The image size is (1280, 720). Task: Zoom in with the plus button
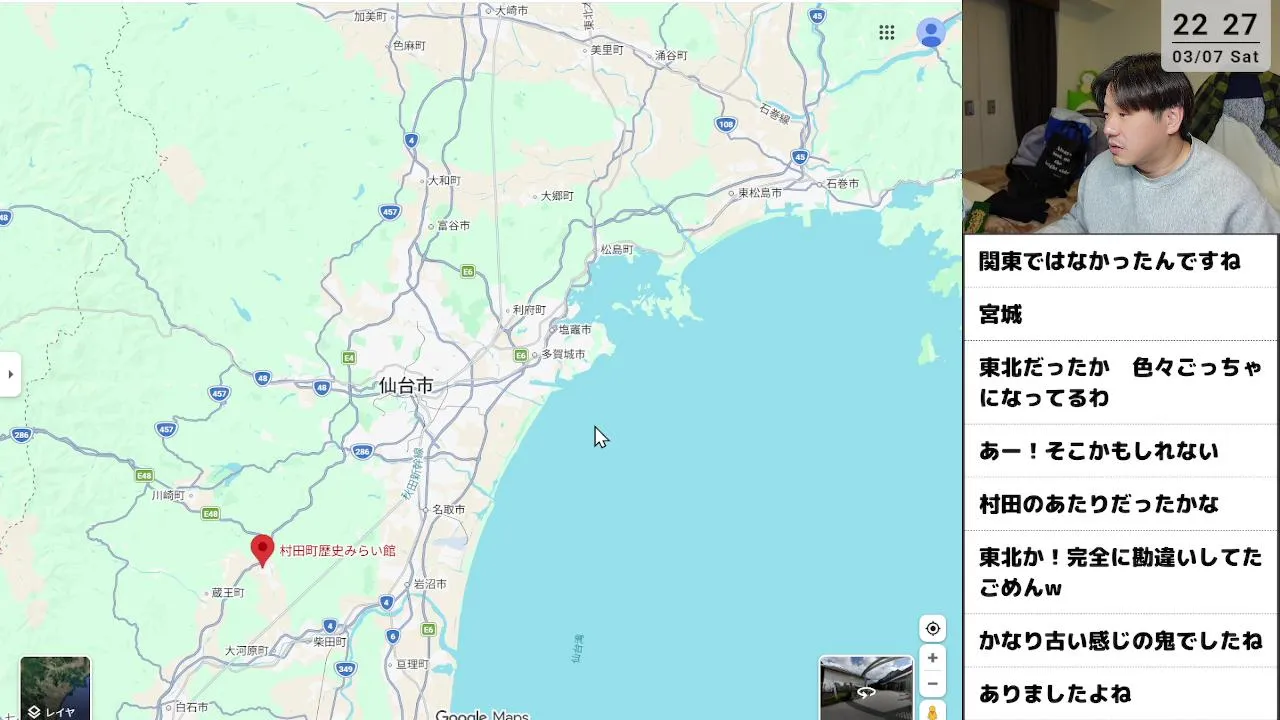932,658
